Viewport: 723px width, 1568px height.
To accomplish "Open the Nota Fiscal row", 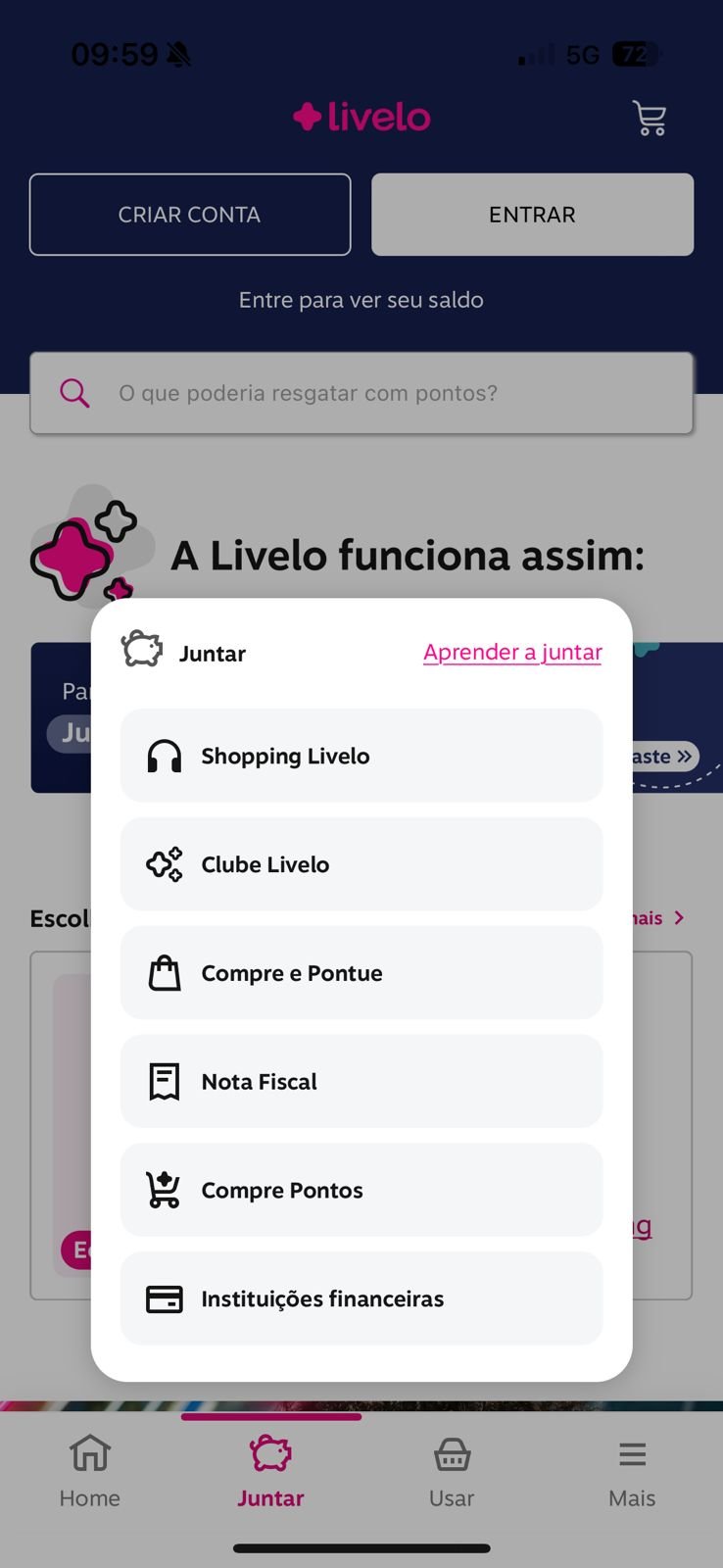I will (361, 1082).
